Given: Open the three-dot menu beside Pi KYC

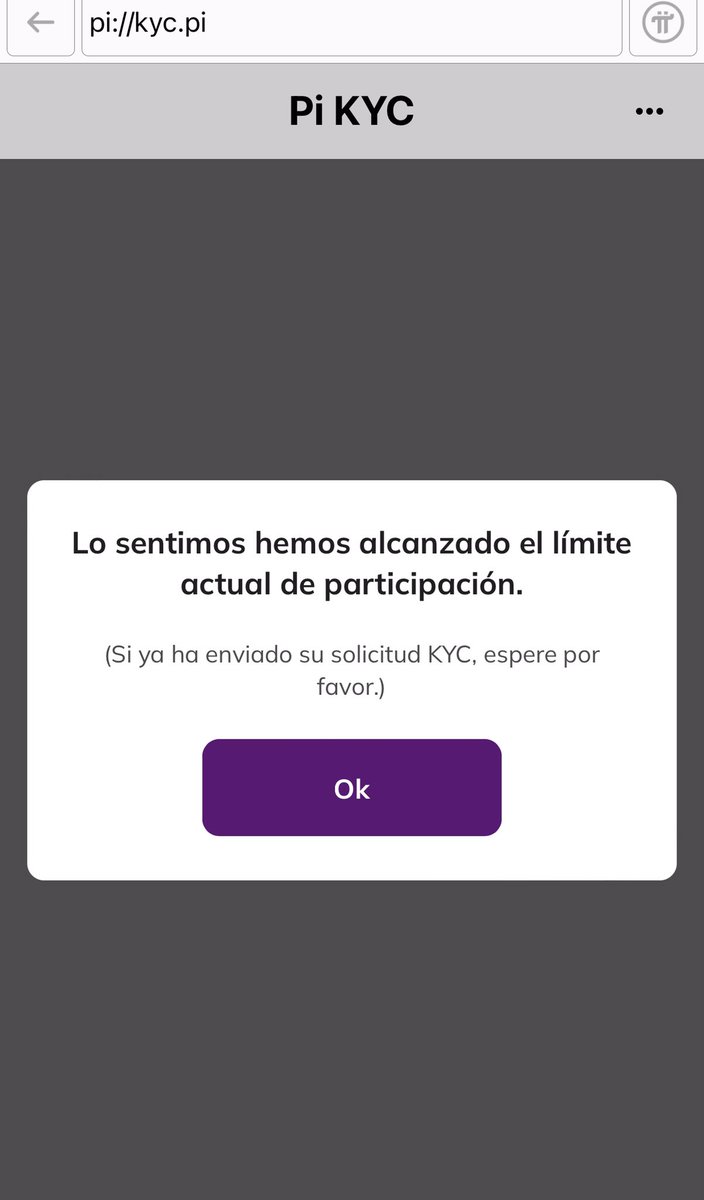Looking at the screenshot, I should [650, 112].
